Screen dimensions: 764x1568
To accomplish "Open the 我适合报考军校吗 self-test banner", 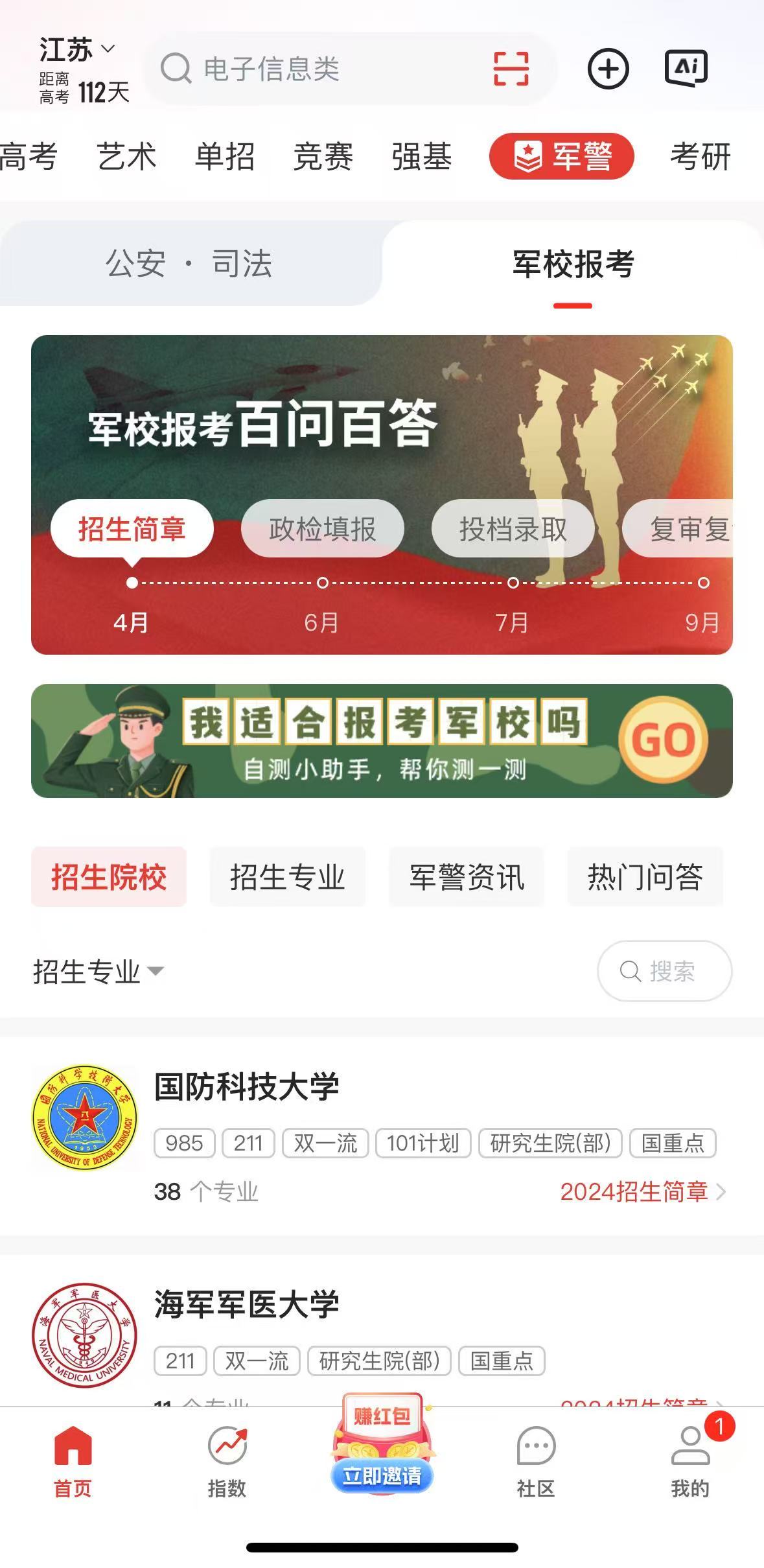I will pos(382,740).
